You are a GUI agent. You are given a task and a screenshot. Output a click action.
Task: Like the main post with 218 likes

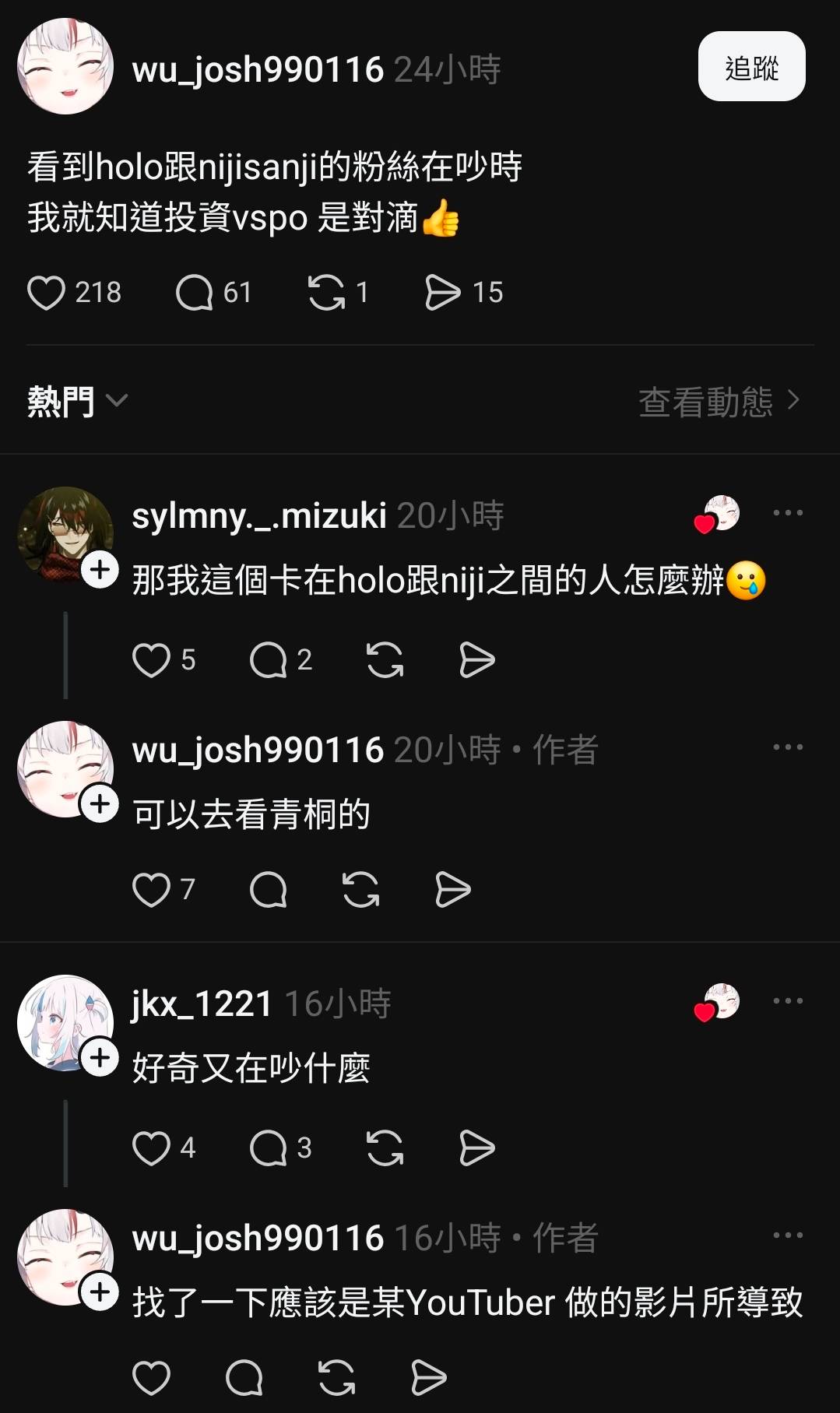[46, 293]
